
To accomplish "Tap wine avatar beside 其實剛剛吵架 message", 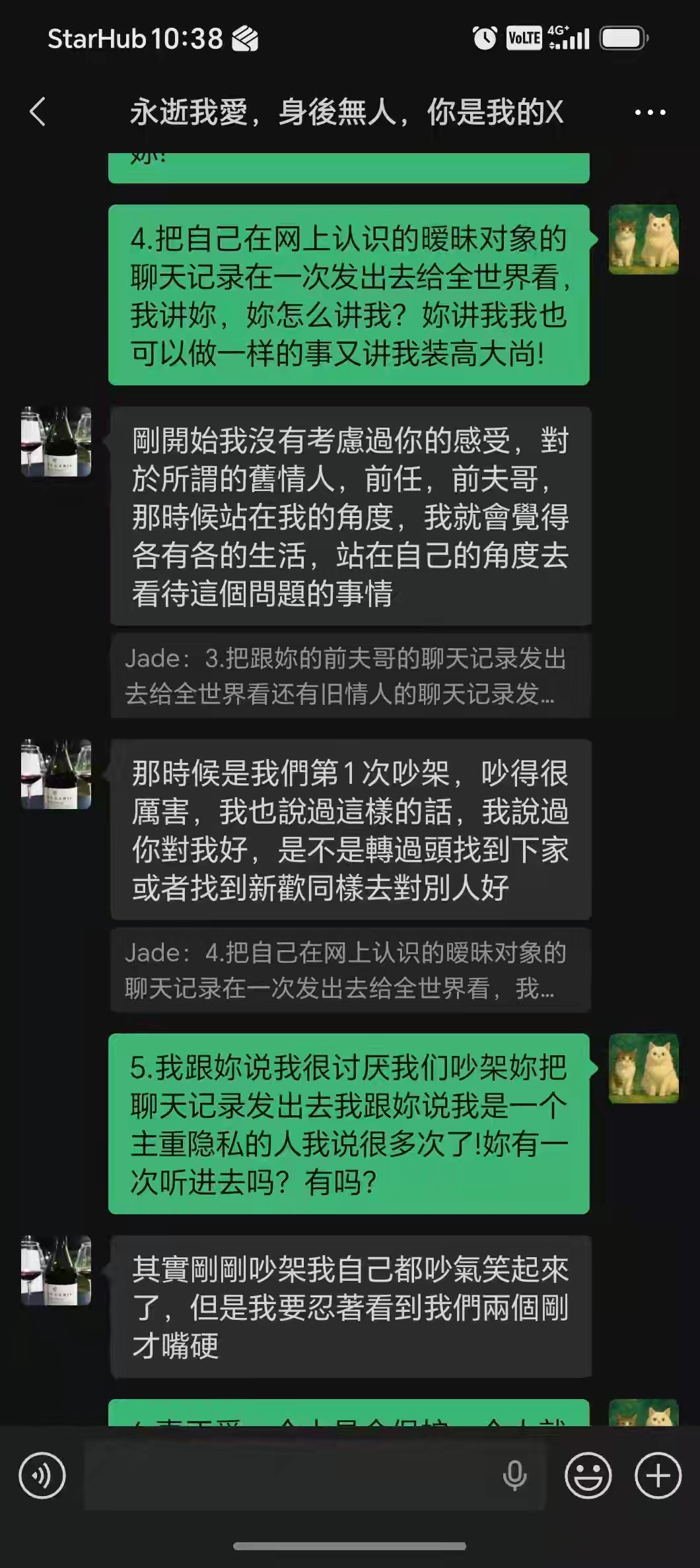I will pos(56,1270).
